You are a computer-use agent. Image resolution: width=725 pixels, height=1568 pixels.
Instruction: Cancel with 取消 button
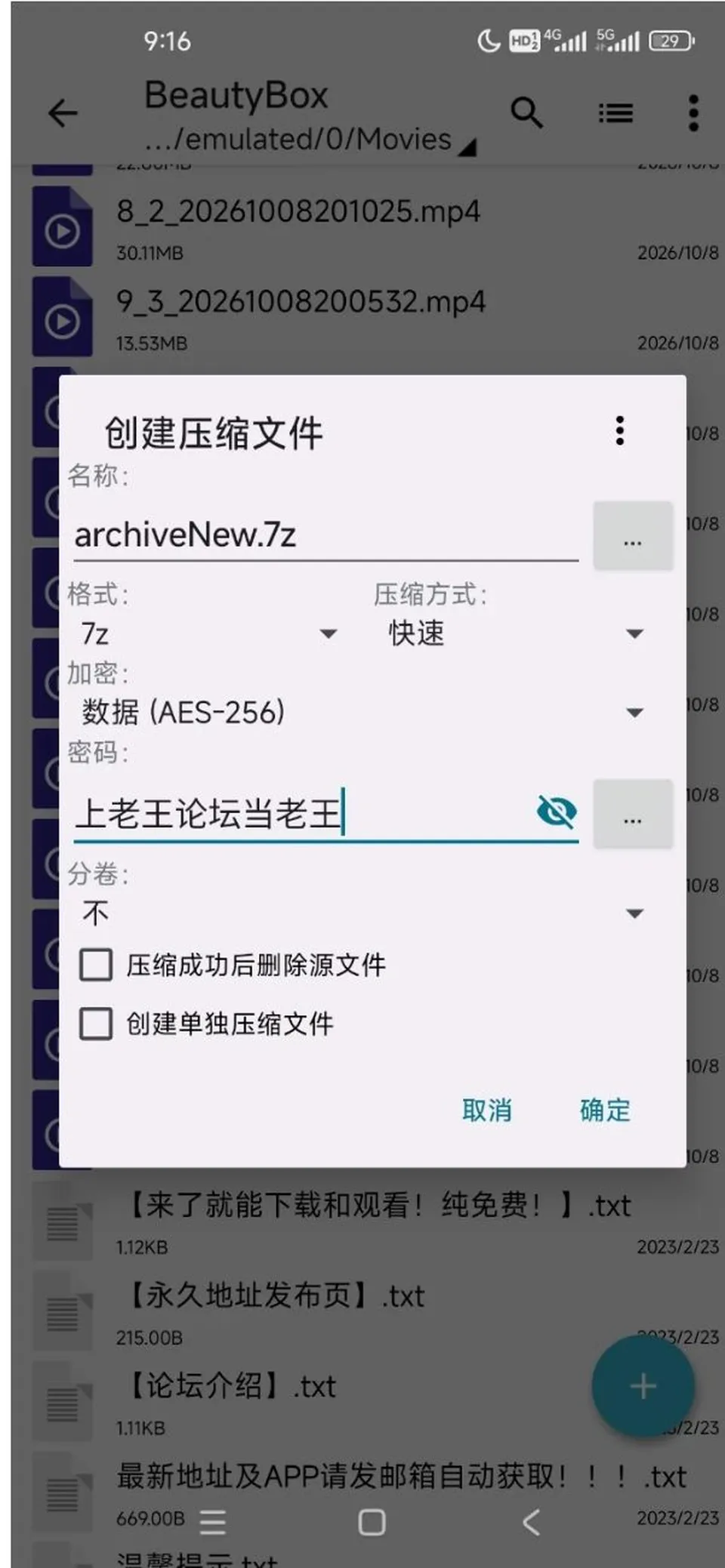coord(487,1110)
